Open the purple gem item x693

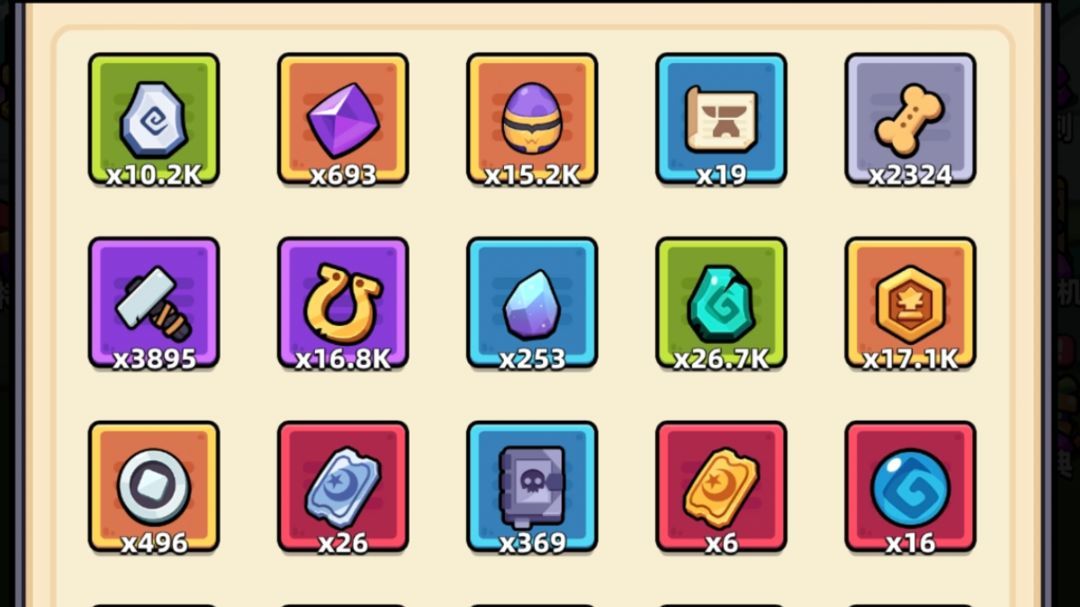coord(342,119)
